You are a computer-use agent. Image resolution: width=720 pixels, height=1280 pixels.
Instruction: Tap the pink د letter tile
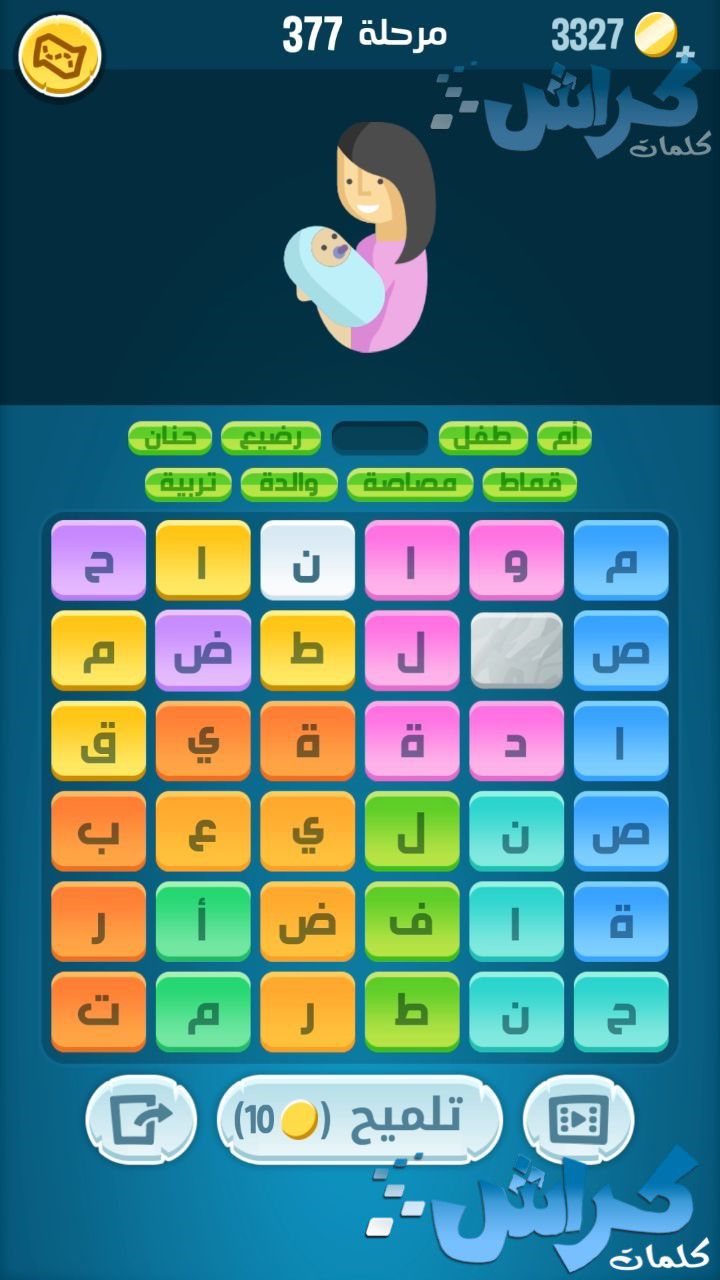pos(516,741)
